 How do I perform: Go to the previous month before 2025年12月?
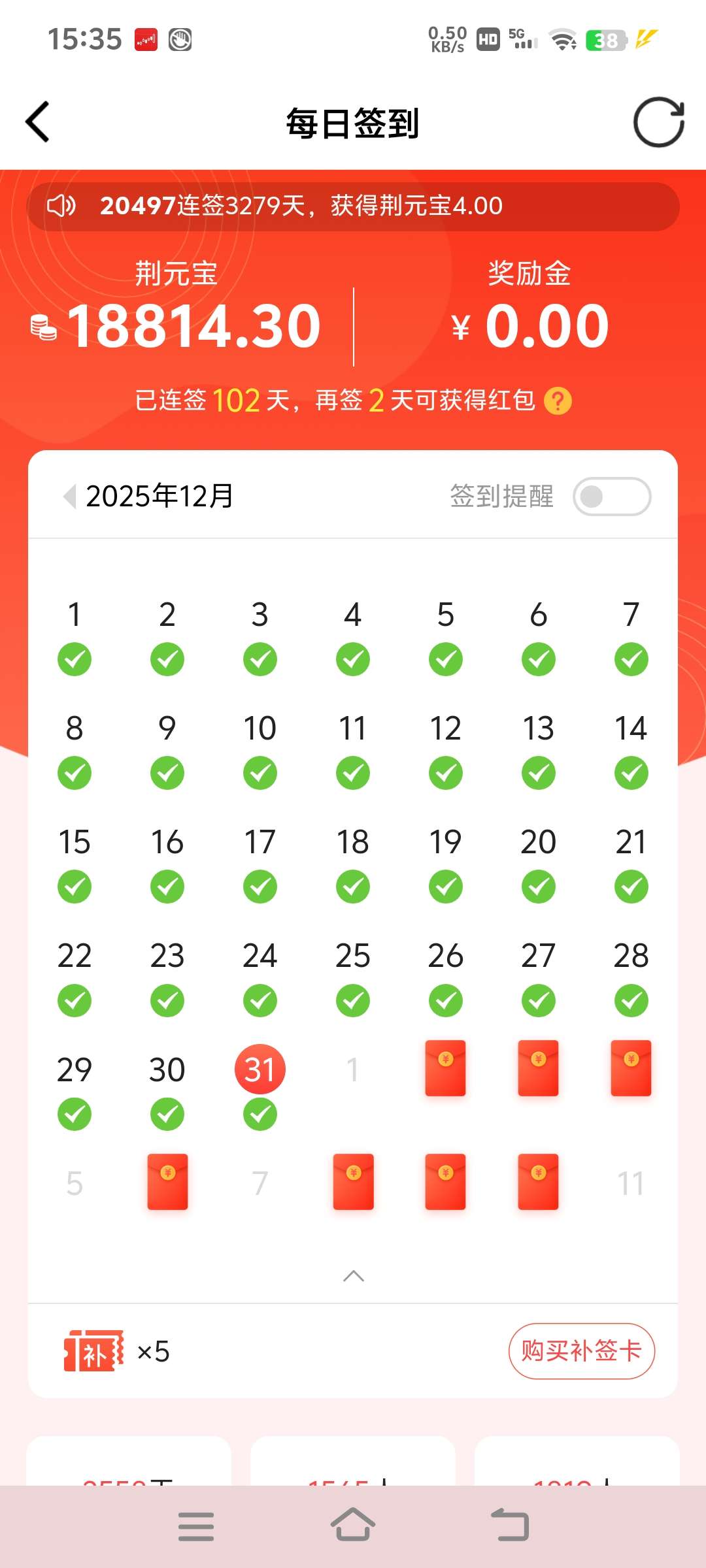69,497
